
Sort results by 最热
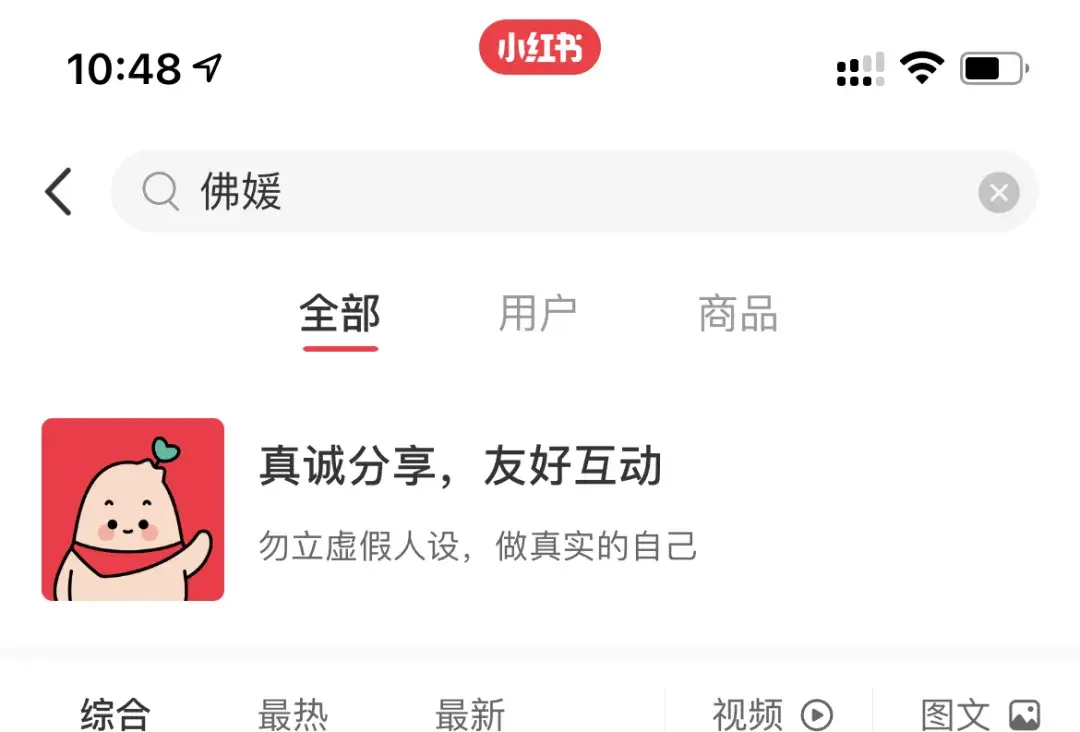pos(293,714)
